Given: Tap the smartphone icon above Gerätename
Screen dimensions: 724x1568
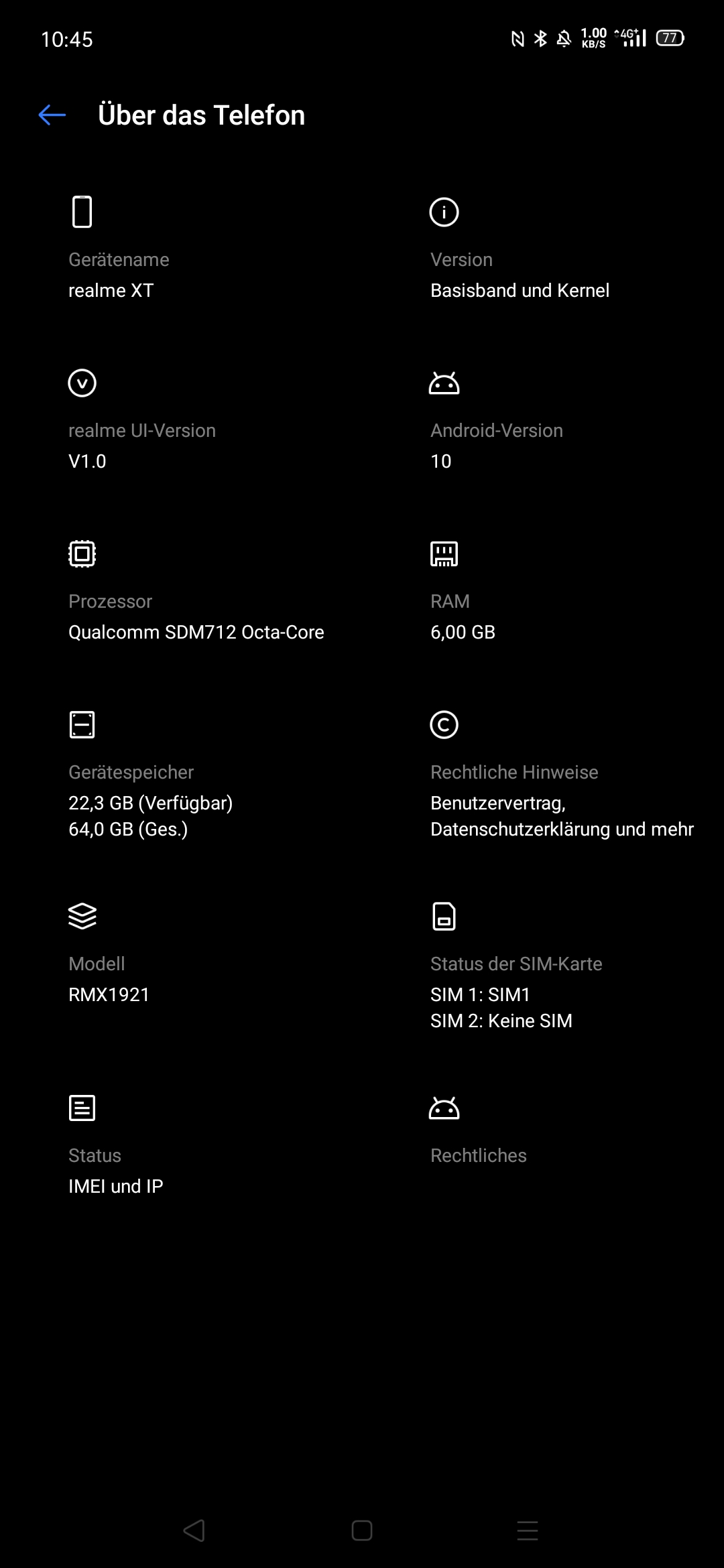Looking at the screenshot, I should point(82,212).
